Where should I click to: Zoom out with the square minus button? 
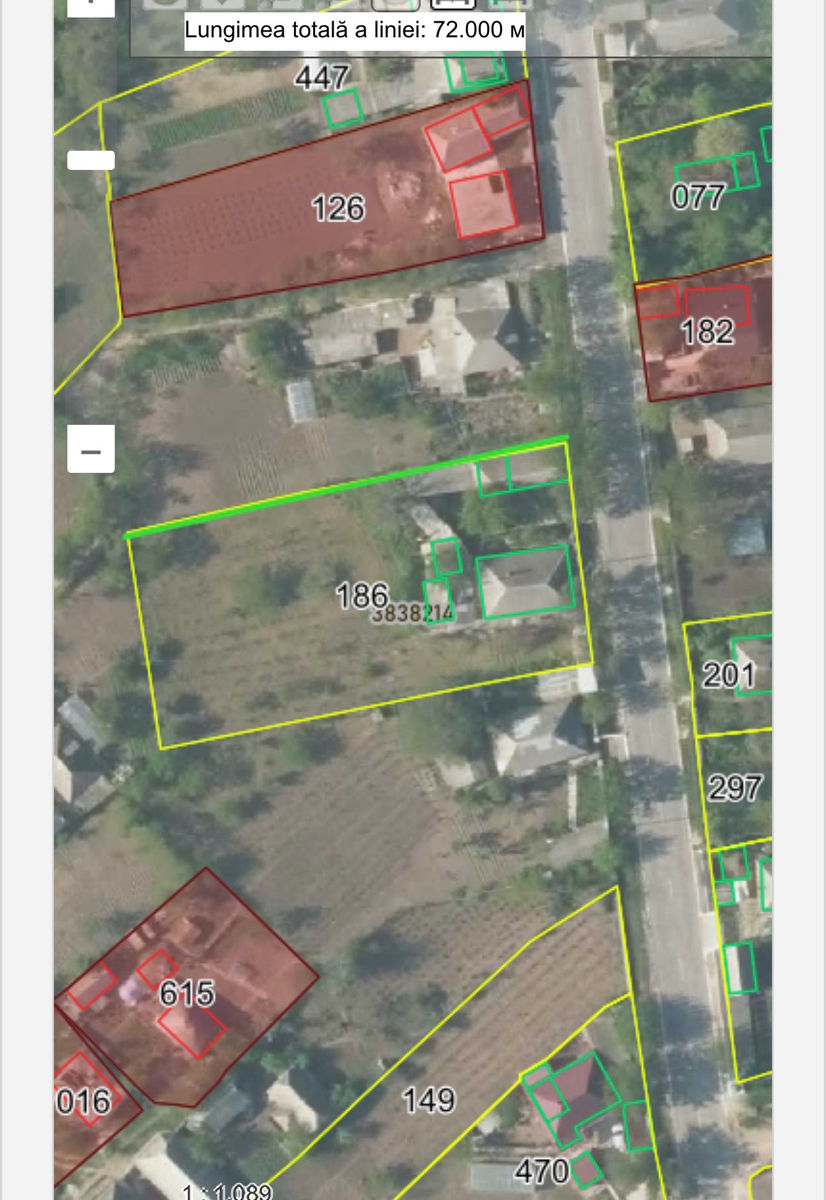91,449
